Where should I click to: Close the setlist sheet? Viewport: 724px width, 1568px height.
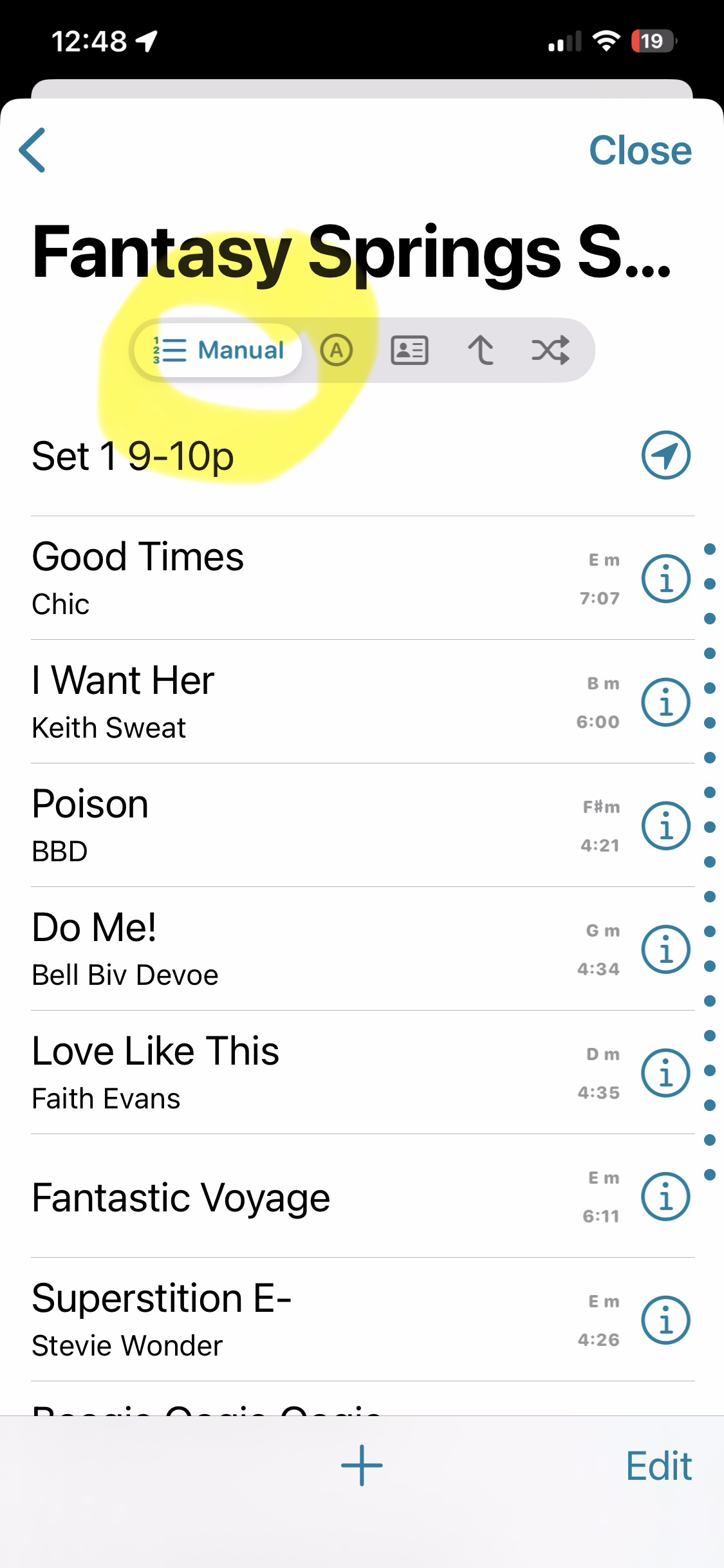pyautogui.click(x=640, y=150)
